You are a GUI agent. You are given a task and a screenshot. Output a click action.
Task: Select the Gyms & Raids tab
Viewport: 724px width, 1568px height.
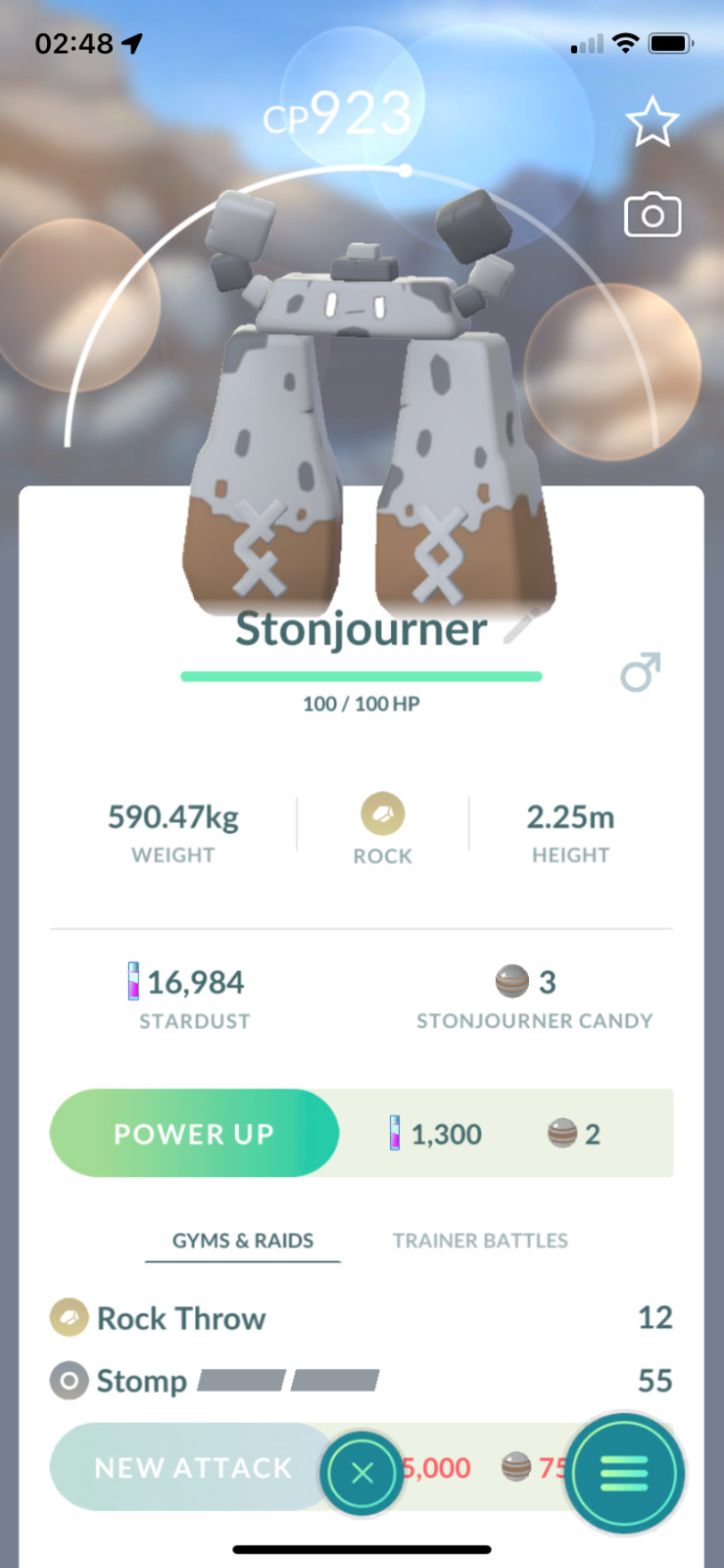point(243,1241)
